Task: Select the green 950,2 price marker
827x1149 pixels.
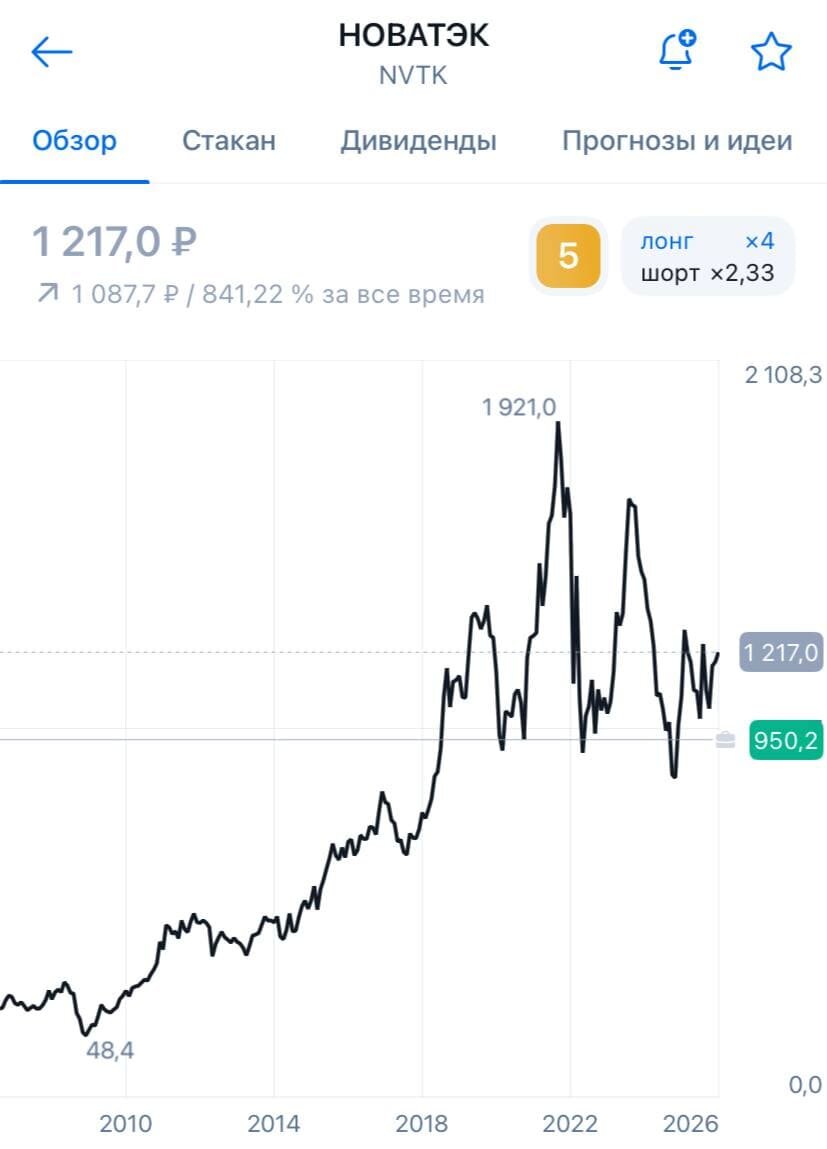Action: tap(783, 741)
